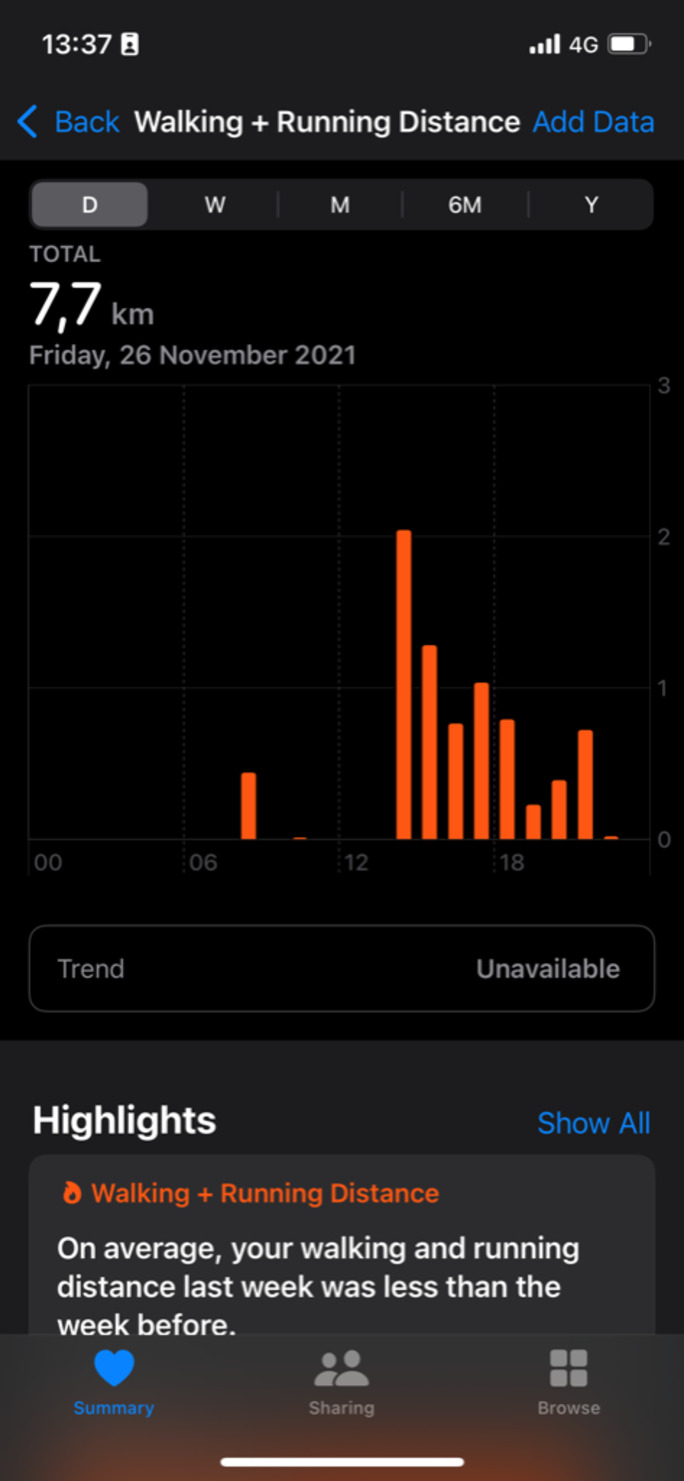Go back to the previous screen
Viewport: 684px width, 1481px height.
click(x=68, y=122)
